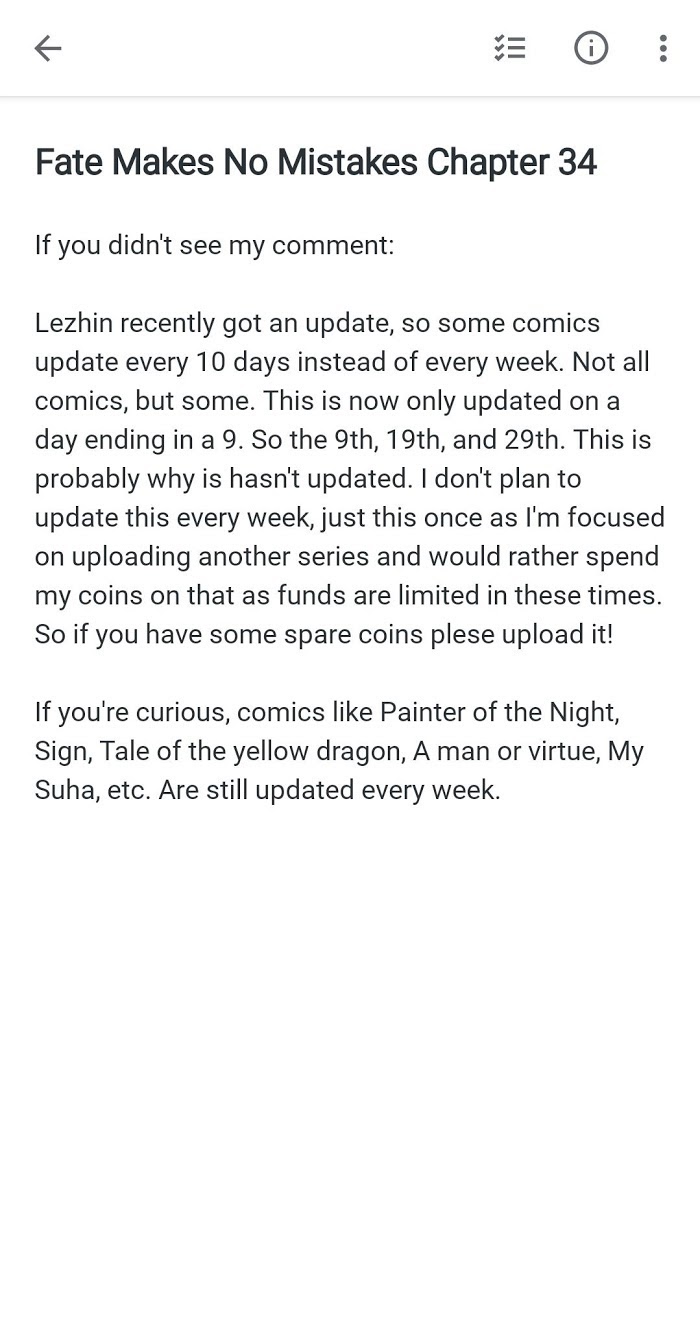The width and height of the screenshot is (700, 1318).
Task: Open the three-dot overflow menu
Action: click(662, 48)
